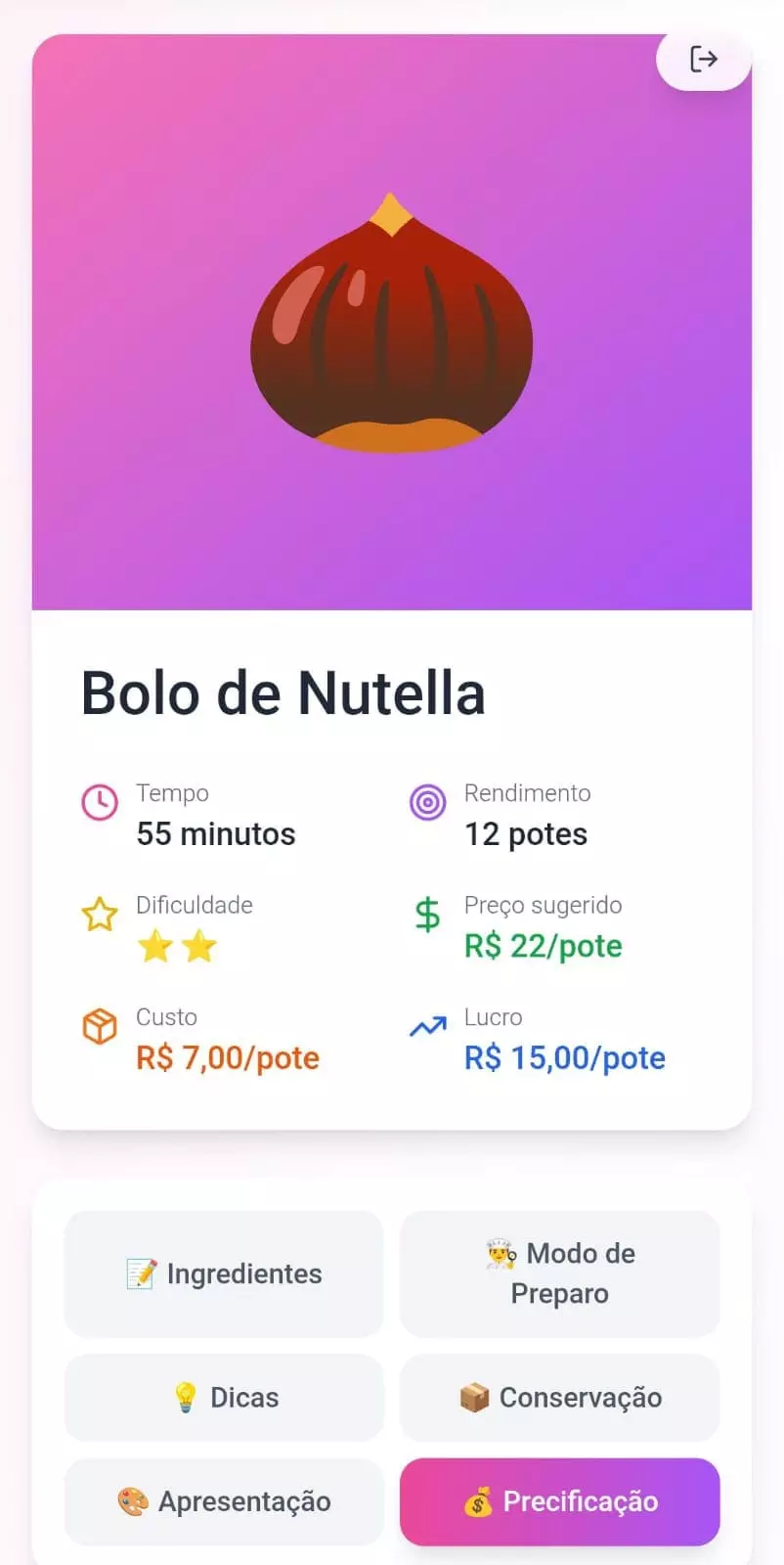Click the pink clock icon next to Tempo
This screenshot has width=784, height=1565.
[x=100, y=802]
